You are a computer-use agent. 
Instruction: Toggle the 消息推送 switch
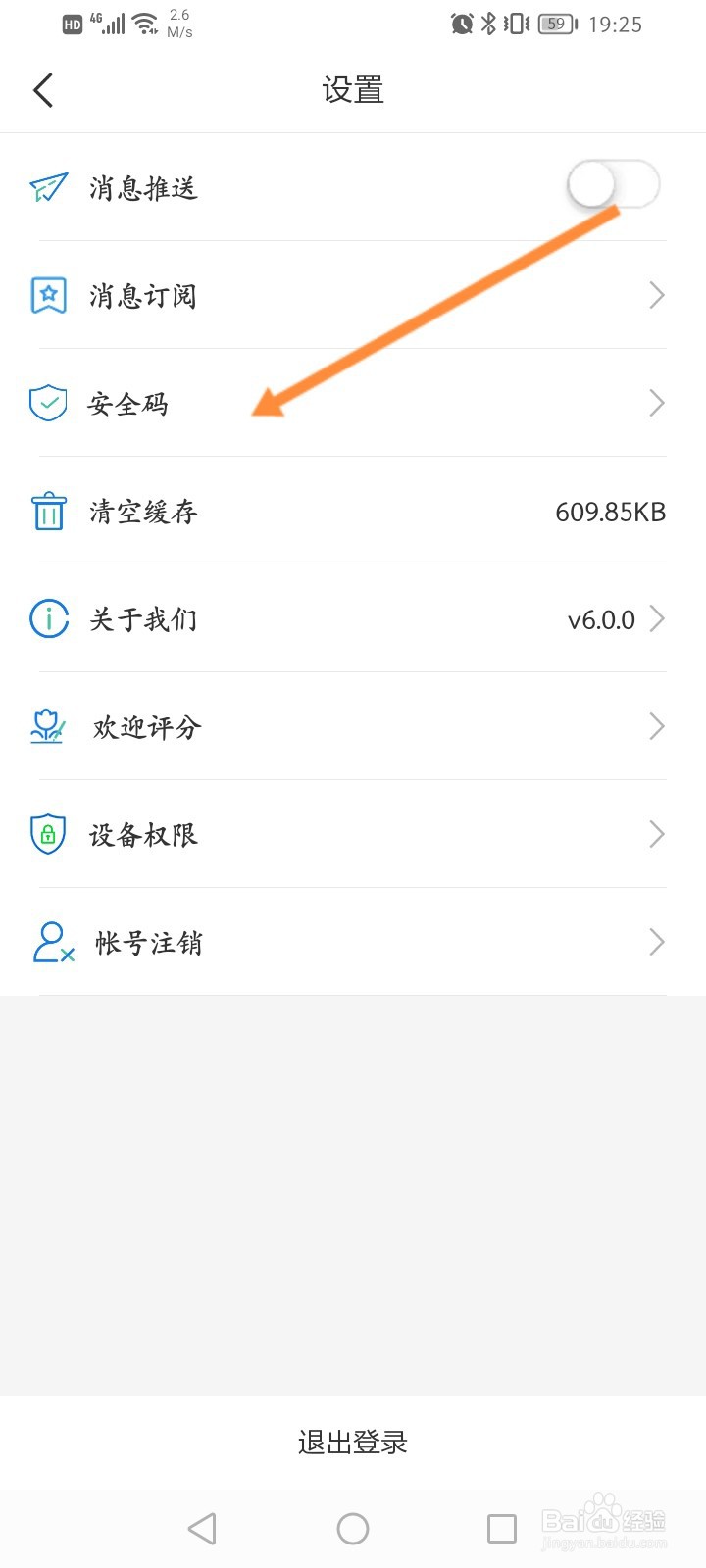(613, 185)
